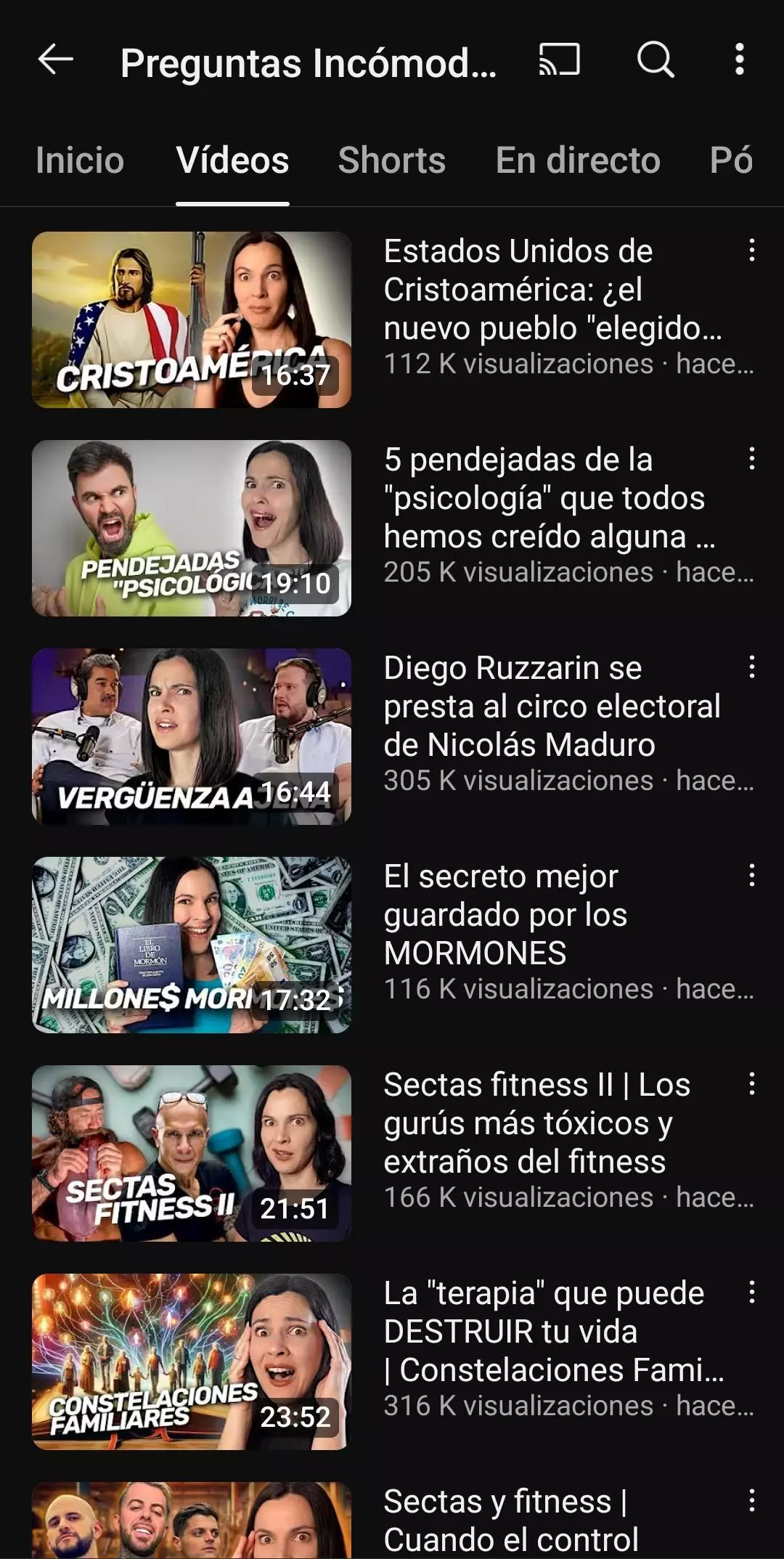The height and width of the screenshot is (1559, 784).
Task: Open options for Sectas fitness II video
Action: click(x=752, y=1084)
